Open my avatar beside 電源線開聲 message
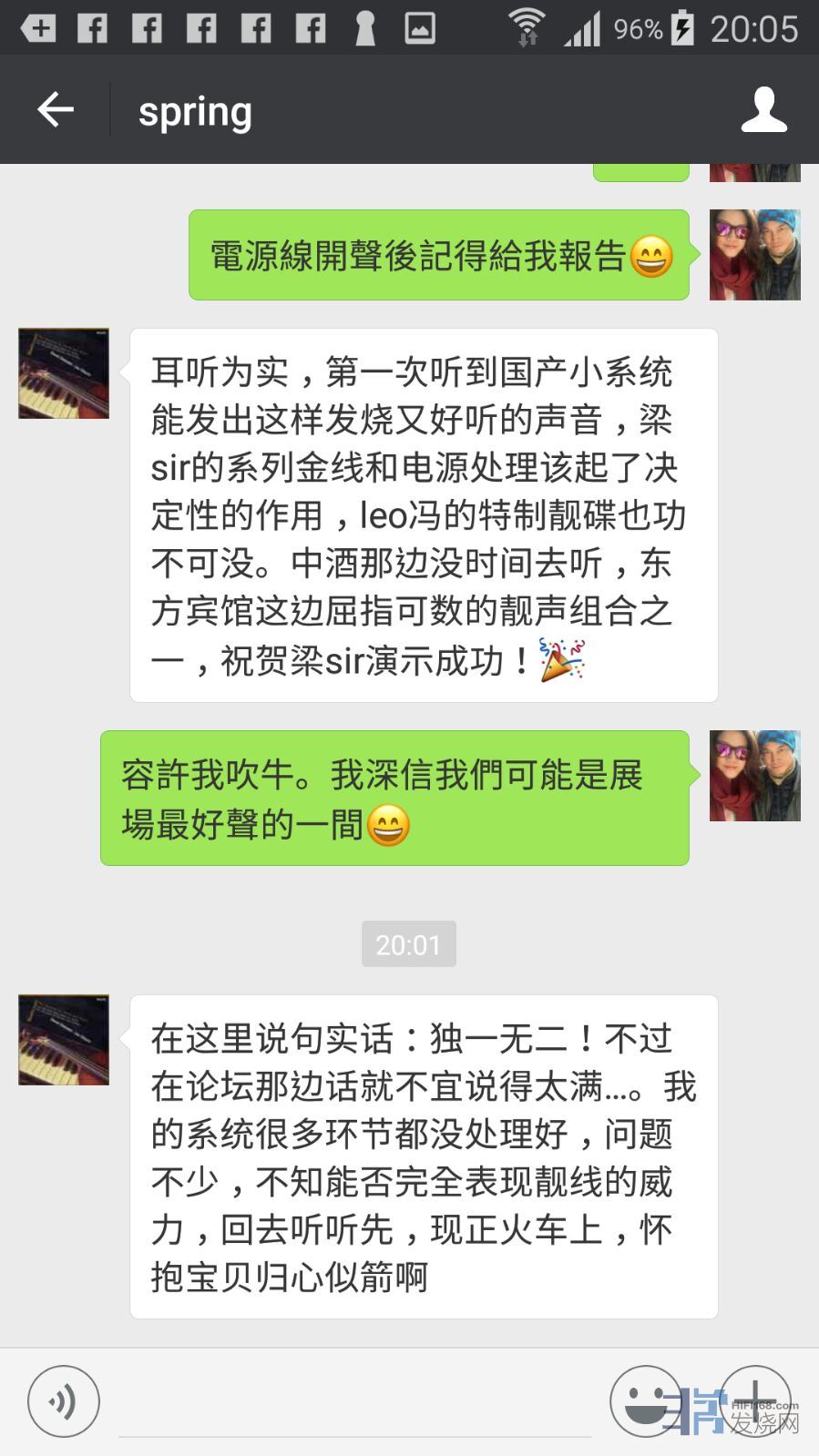Viewport: 819px width, 1456px height. pyautogui.click(x=754, y=255)
